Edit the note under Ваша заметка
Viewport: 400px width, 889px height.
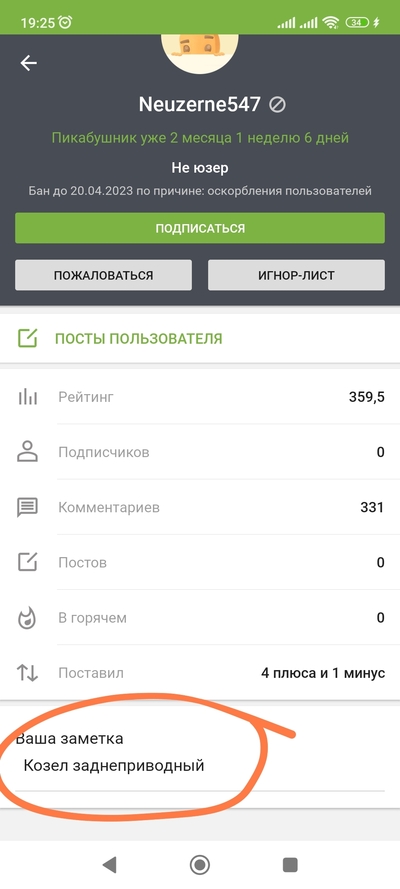click(200, 767)
